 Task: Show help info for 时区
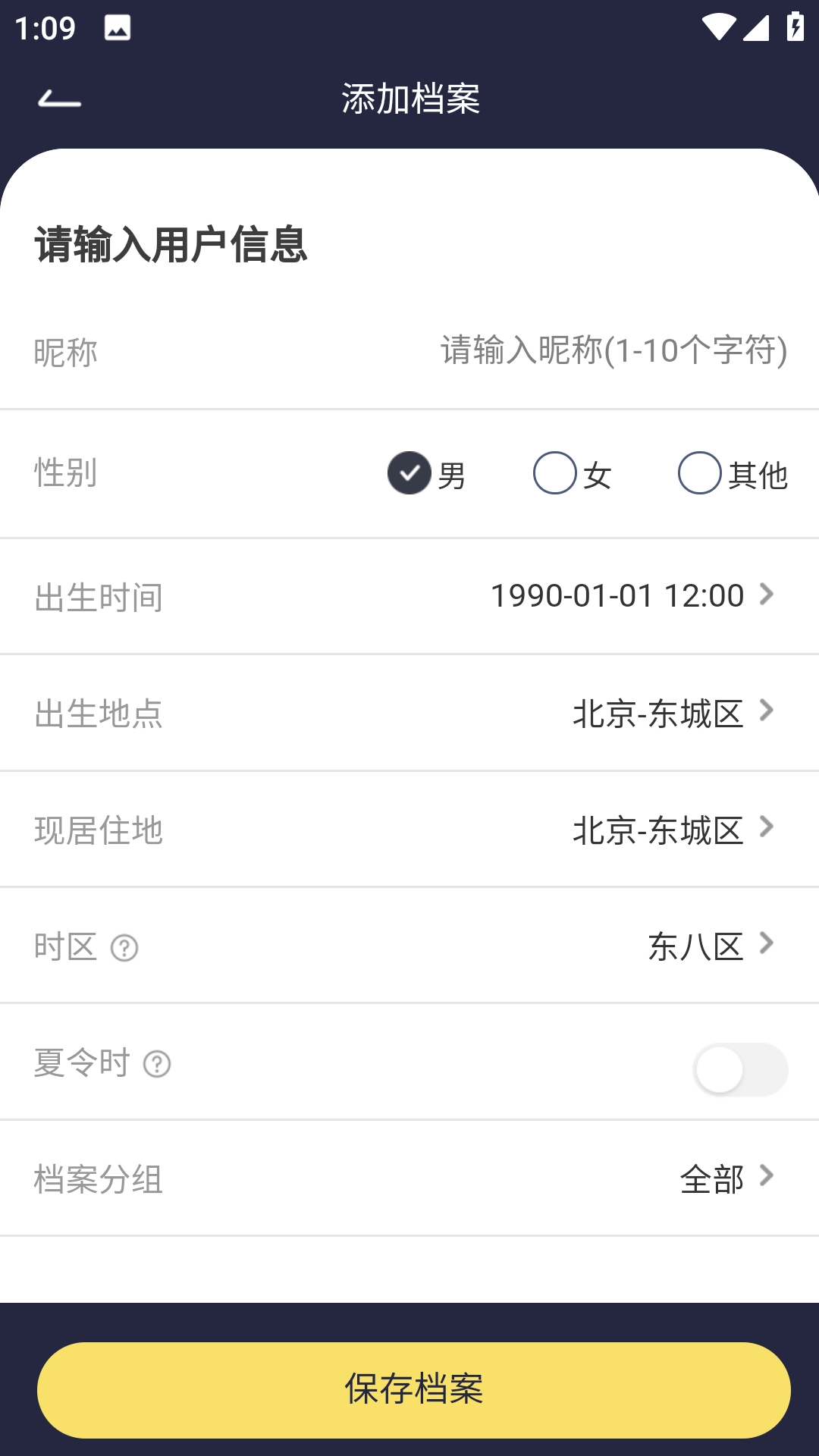(124, 948)
